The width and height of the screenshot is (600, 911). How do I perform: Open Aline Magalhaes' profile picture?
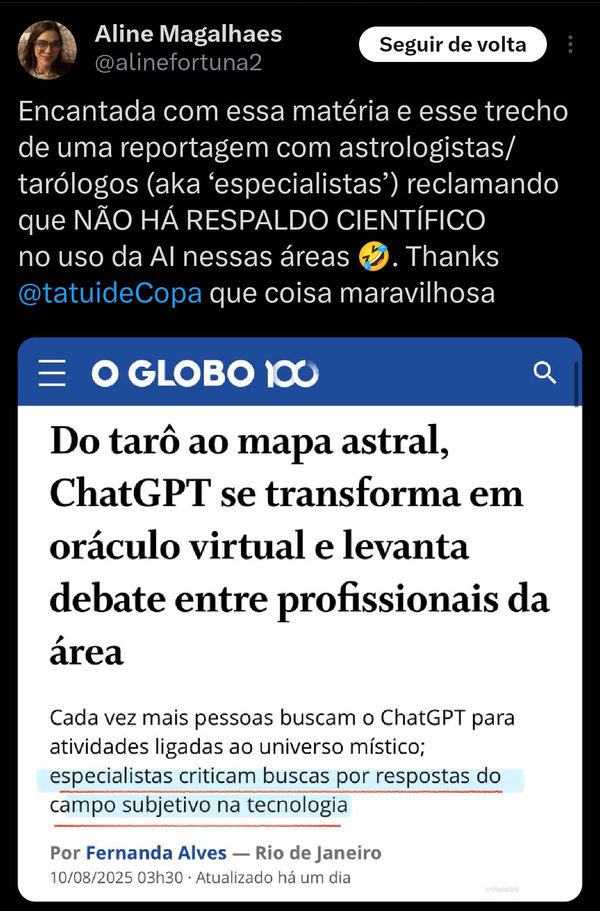[46, 49]
